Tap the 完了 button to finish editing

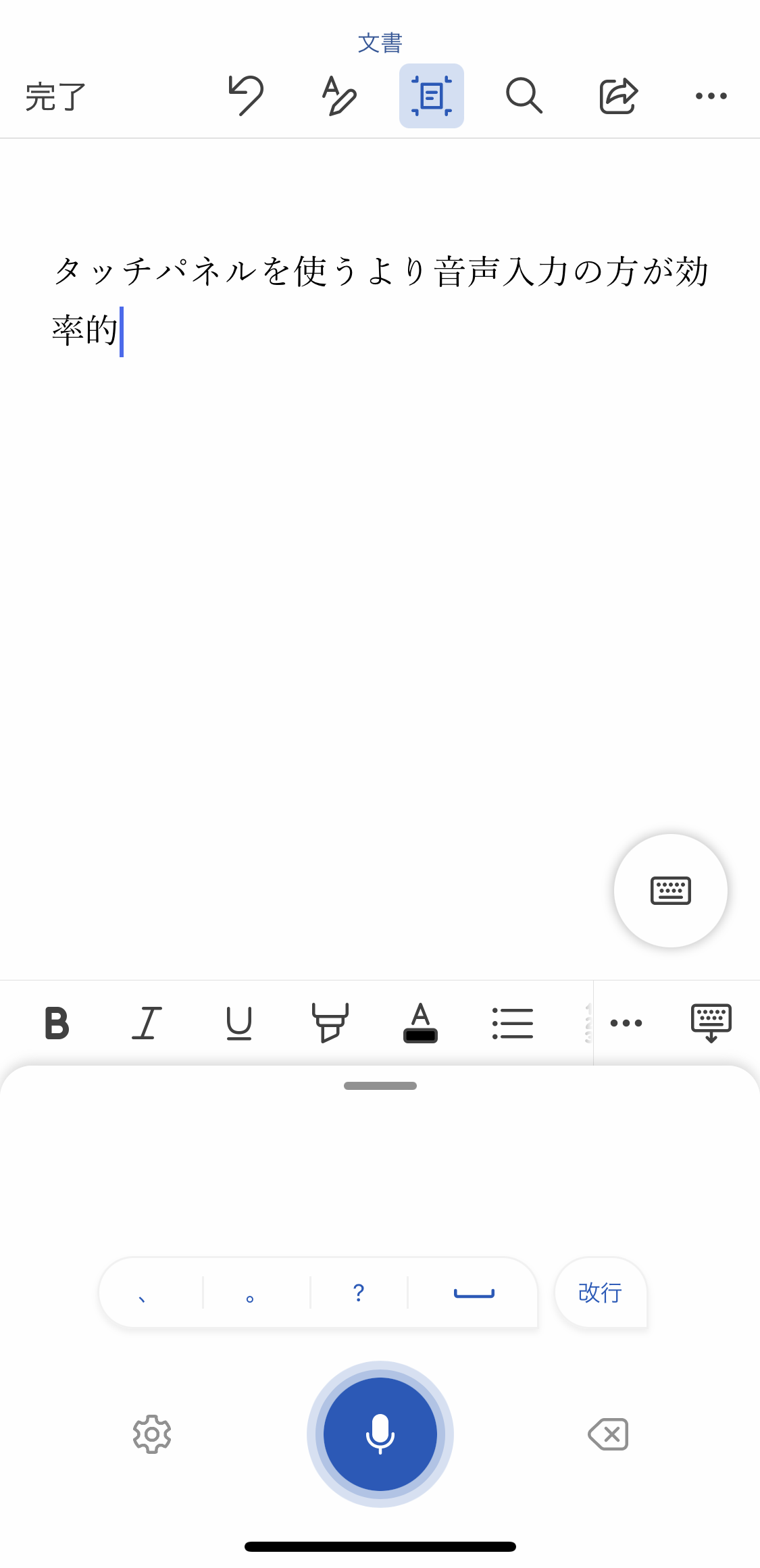[x=53, y=97]
